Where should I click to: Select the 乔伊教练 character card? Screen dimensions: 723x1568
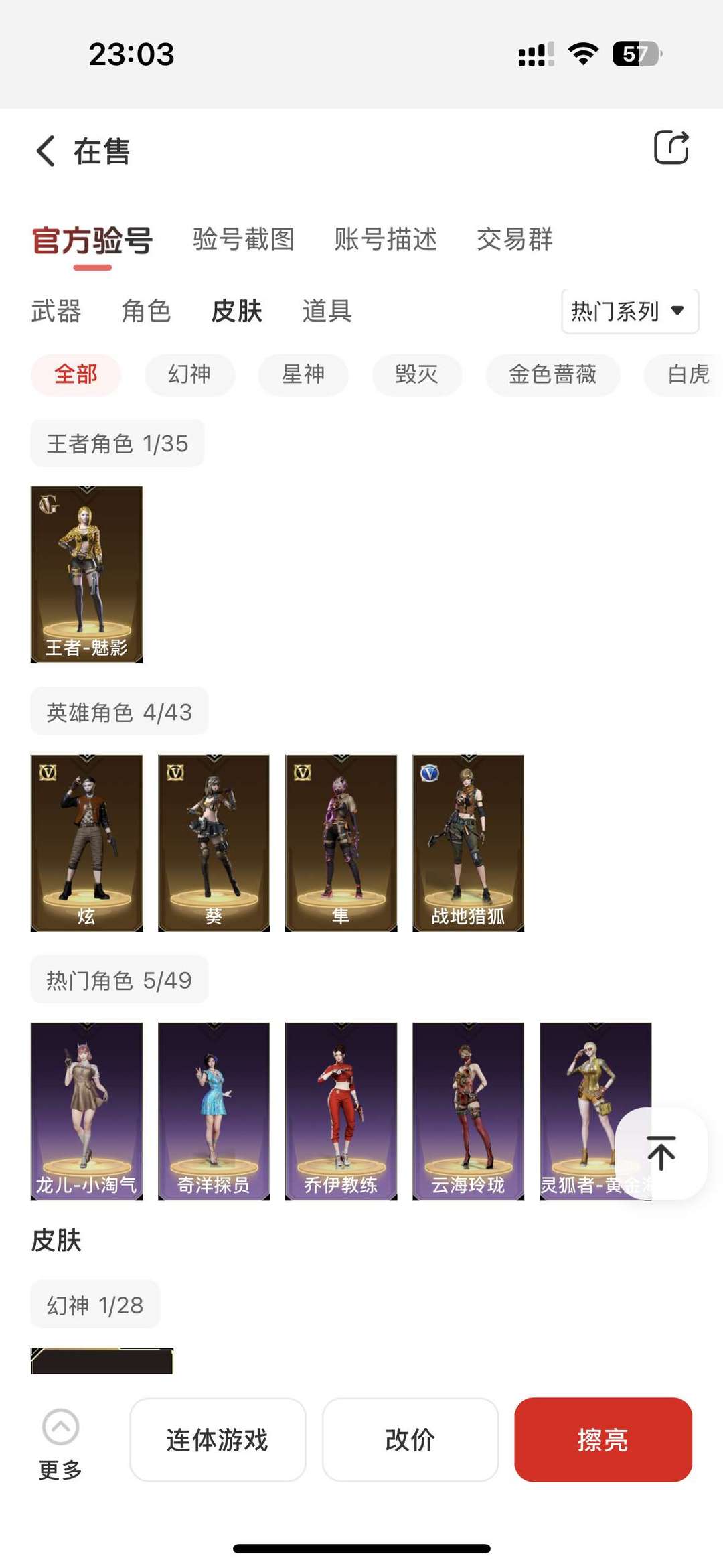(x=341, y=1110)
